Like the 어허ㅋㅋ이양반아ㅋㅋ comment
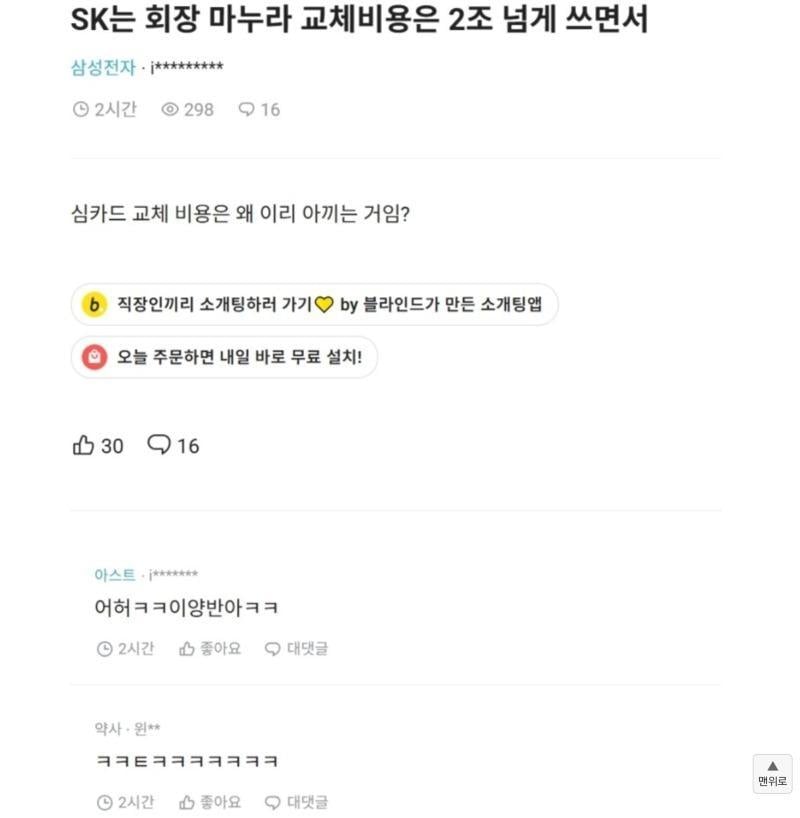800x818 pixels. [210, 649]
